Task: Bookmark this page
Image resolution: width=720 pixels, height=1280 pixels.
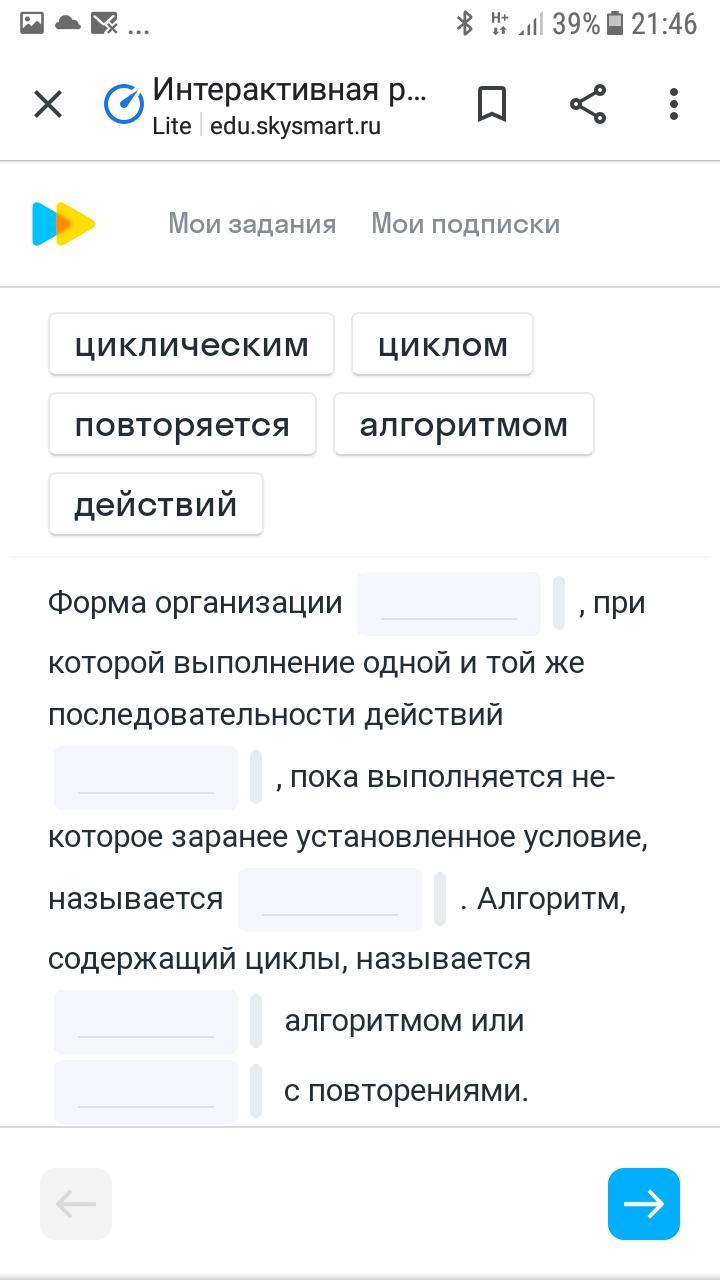Action: 492,104
